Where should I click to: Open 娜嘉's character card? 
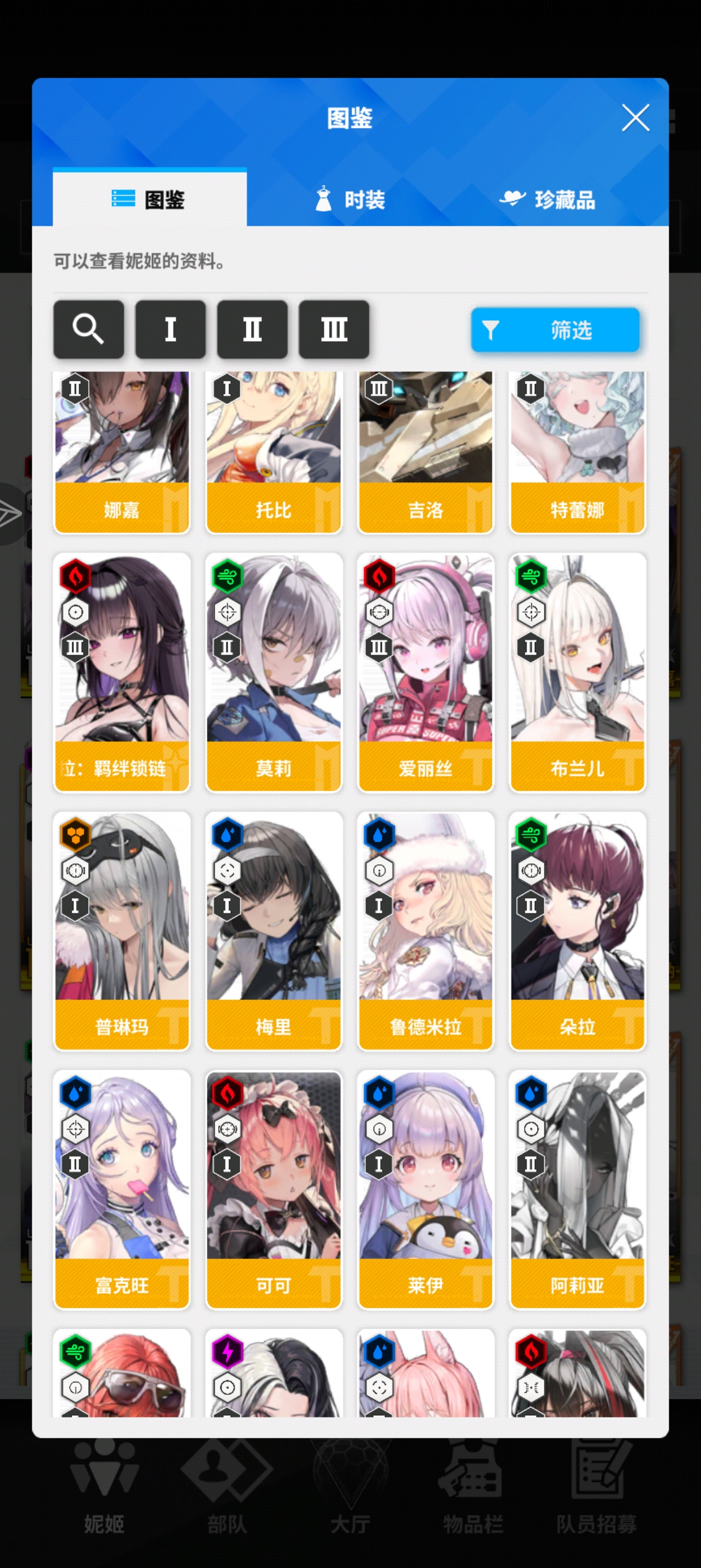point(122,454)
